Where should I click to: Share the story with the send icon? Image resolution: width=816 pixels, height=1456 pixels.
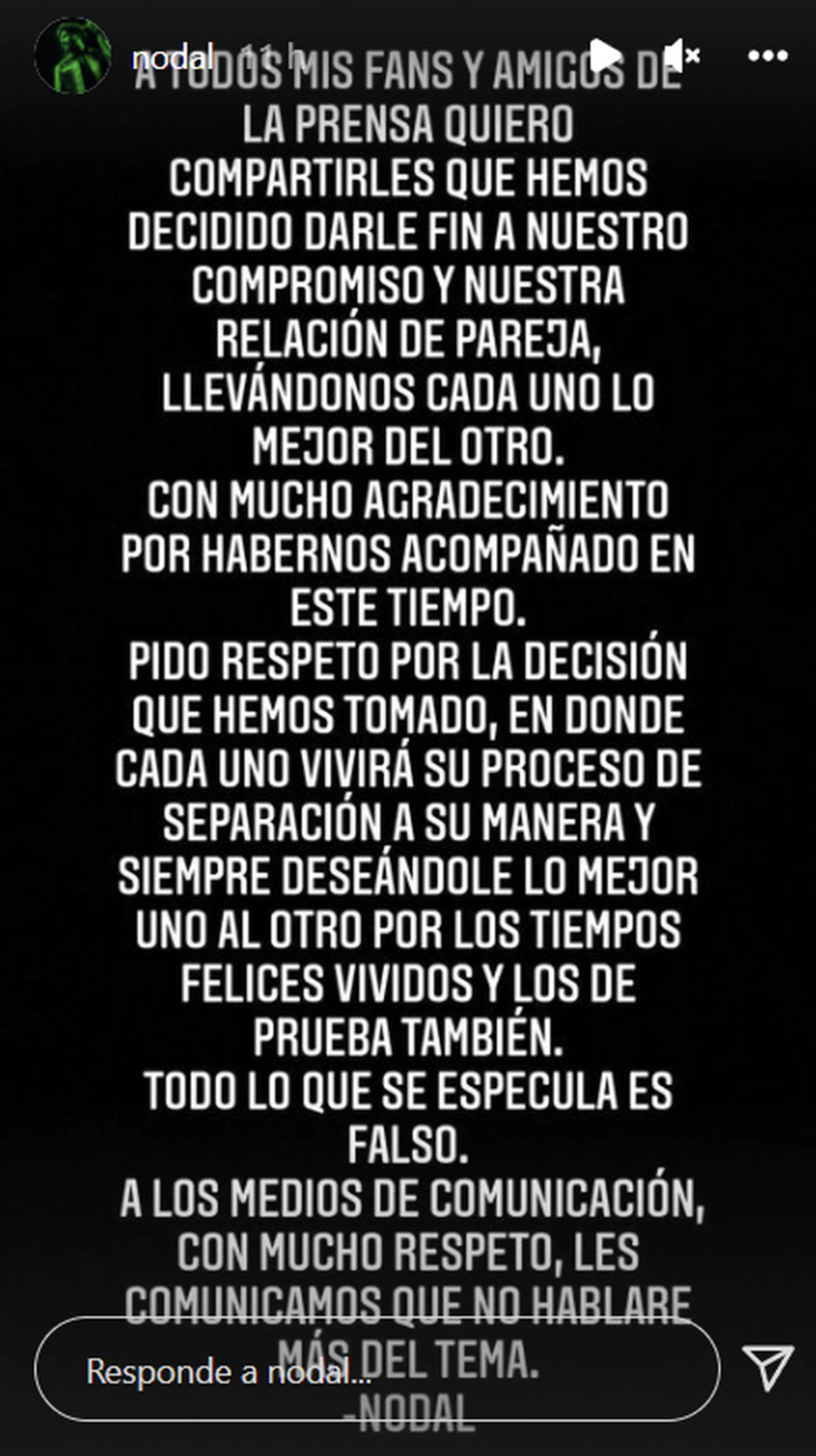(767, 1368)
